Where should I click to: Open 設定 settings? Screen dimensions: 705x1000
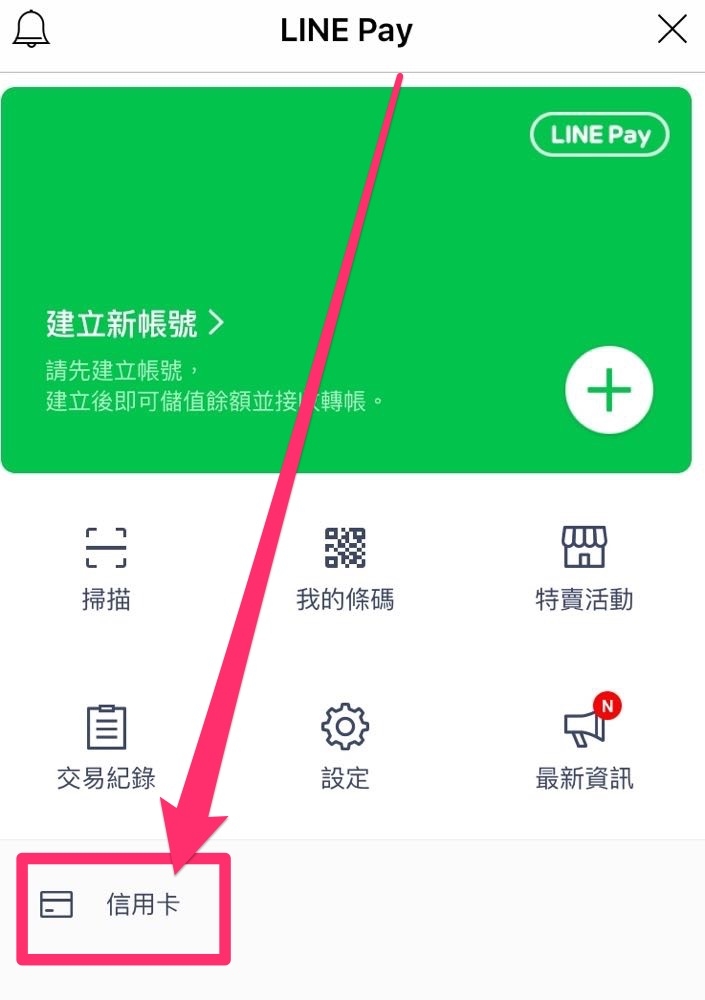point(345,745)
